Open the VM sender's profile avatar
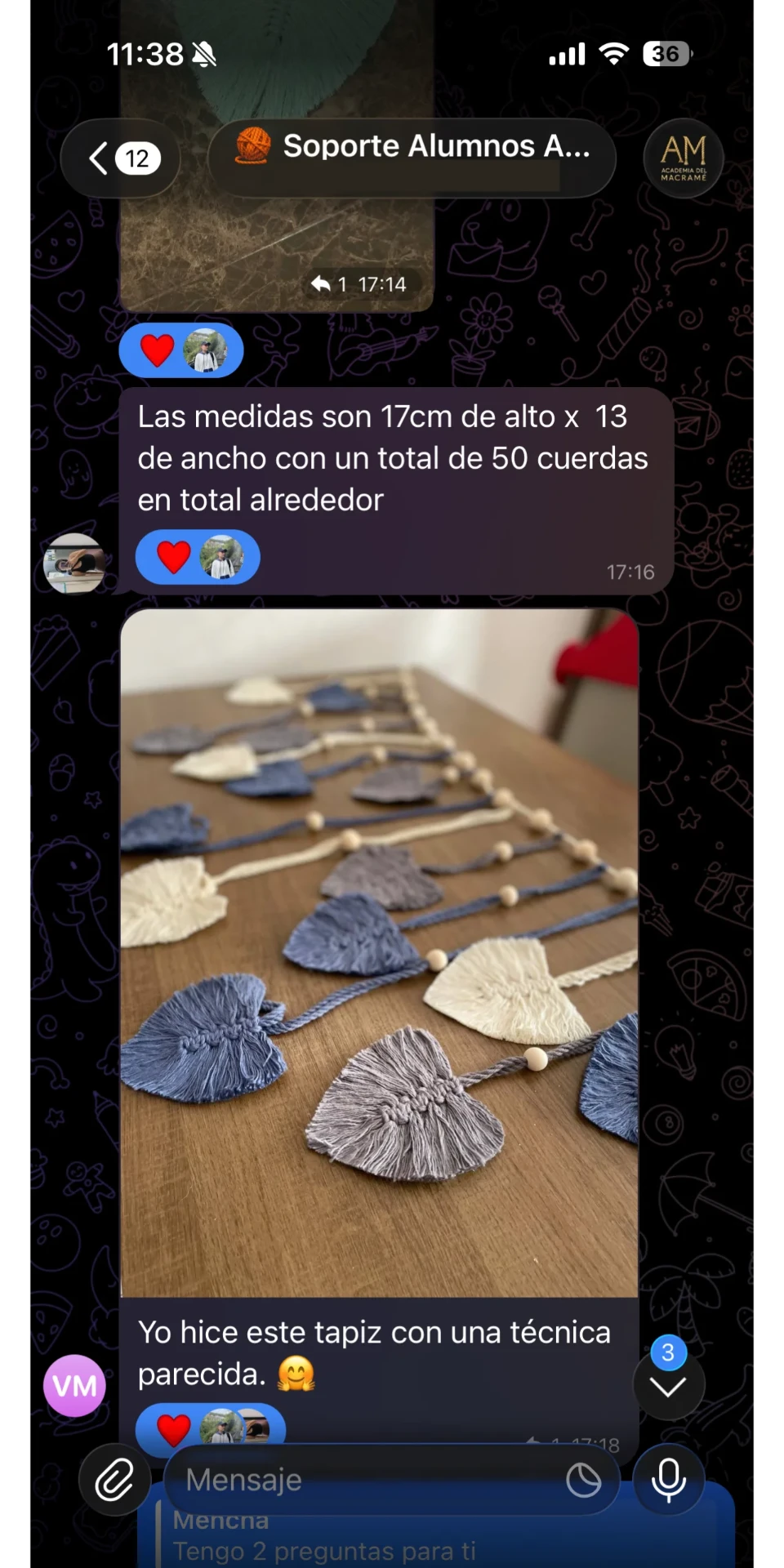784x1568 pixels. [74, 1385]
